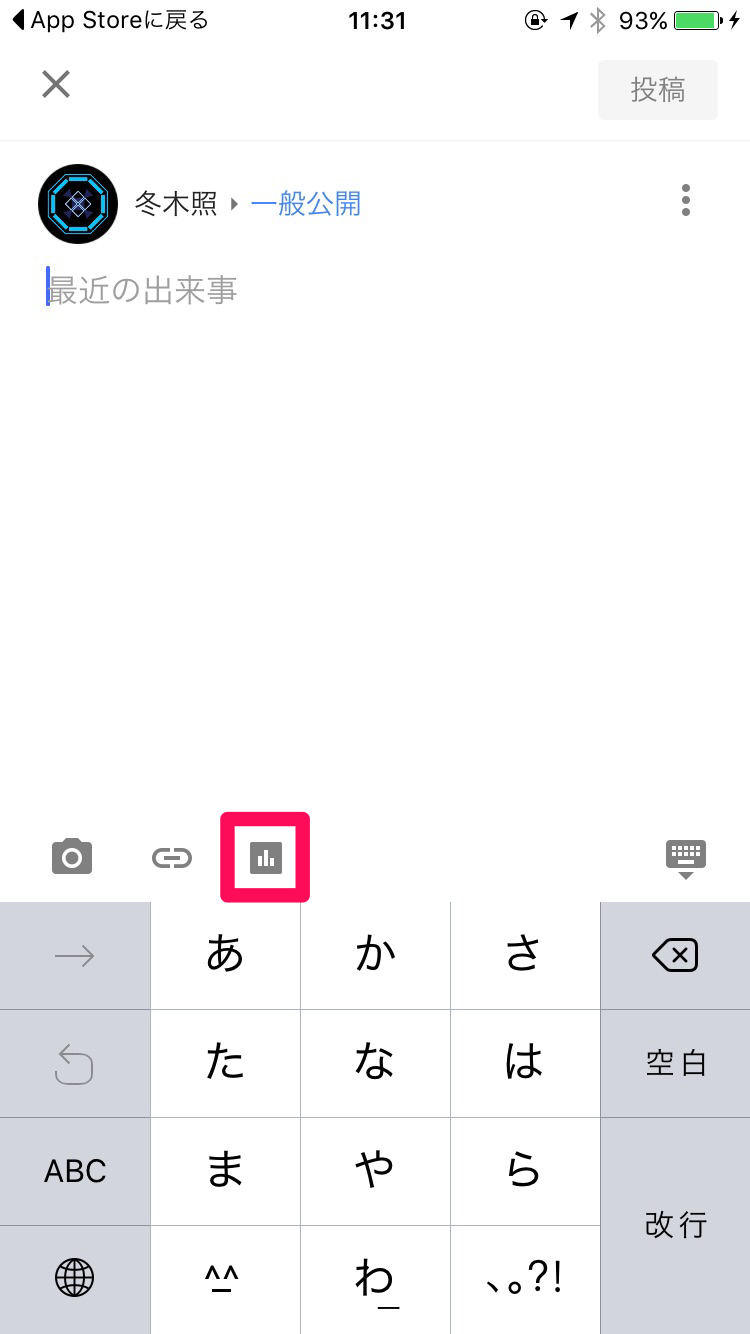The image size is (750, 1334).
Task: Create a poll with the chart icon
Action: click(x=265, y=857)
